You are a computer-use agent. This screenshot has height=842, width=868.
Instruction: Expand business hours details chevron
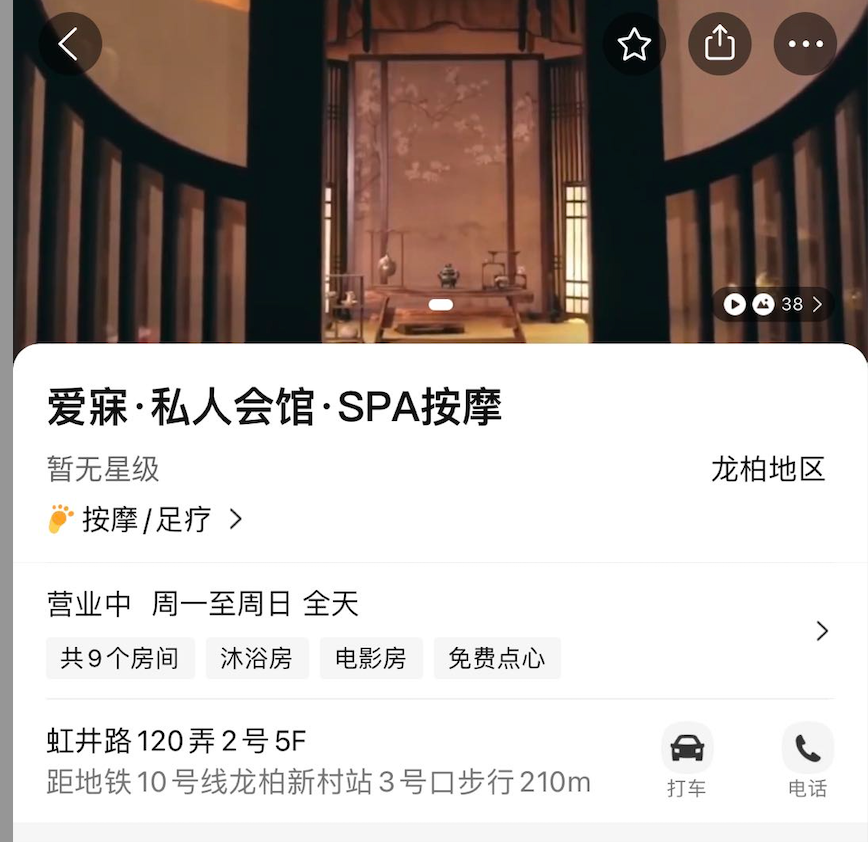[x=822, y=631]
